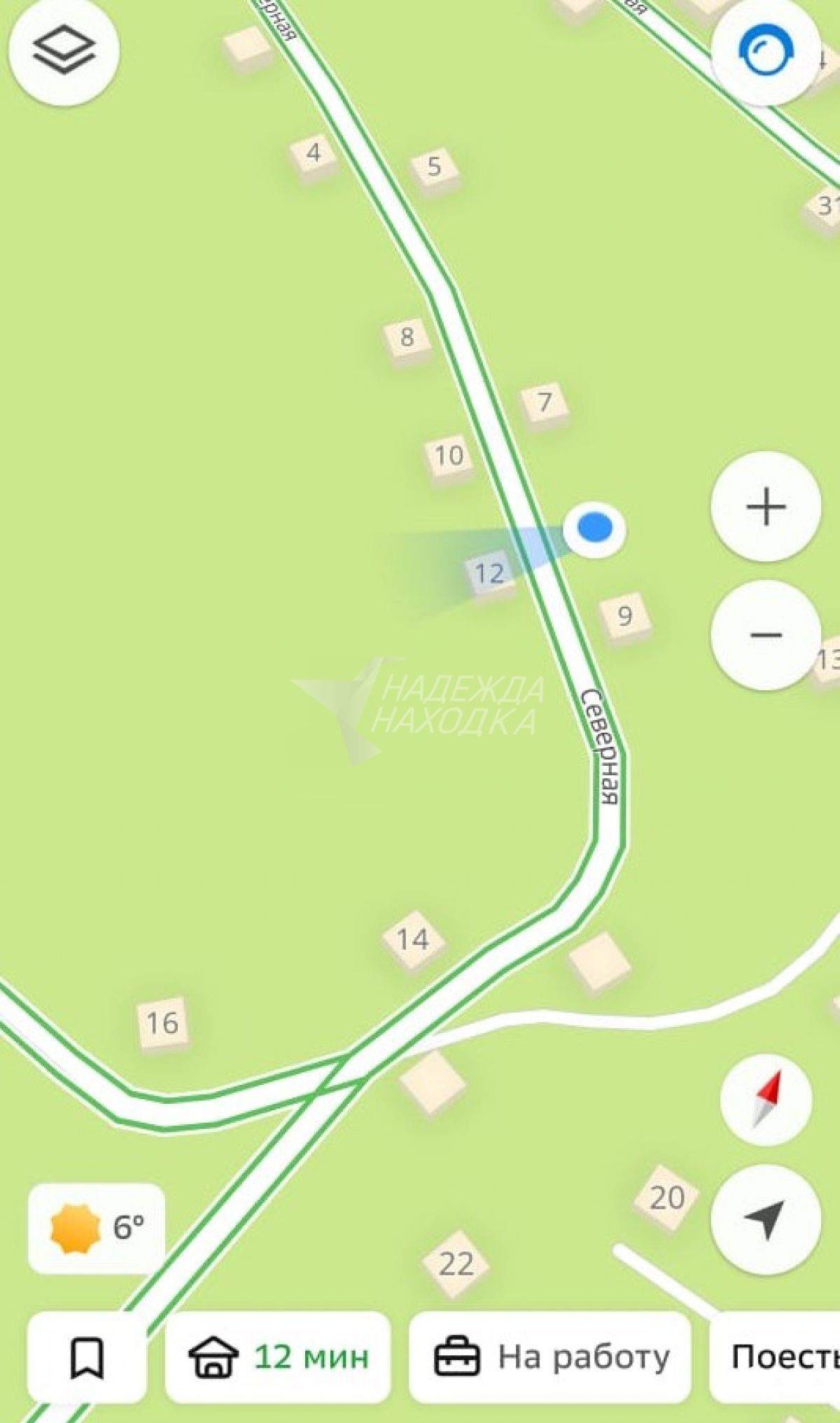Zoom in on the map
Viewport: 840px width, 1423px height.
pos(766,506)
